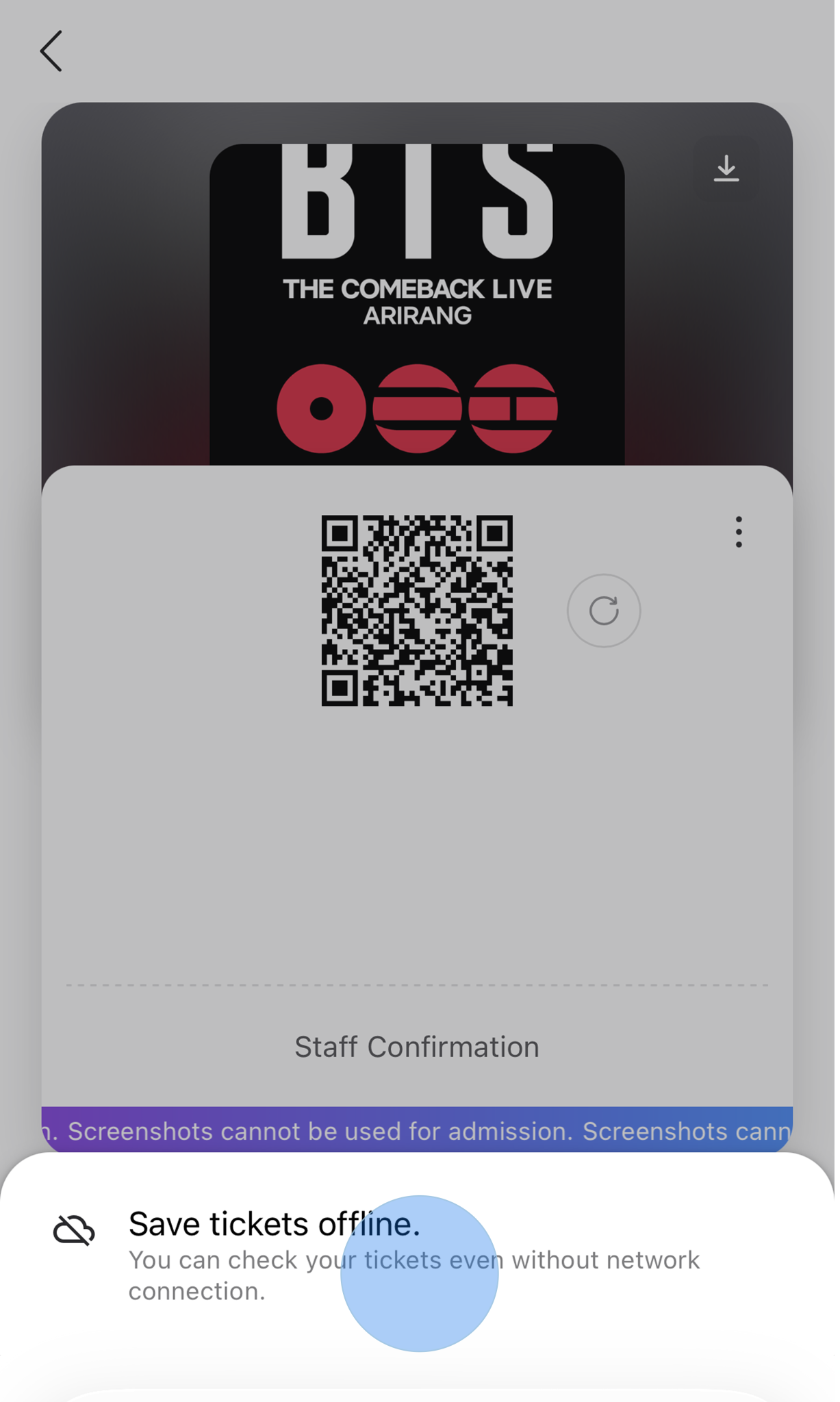Tap the download ticket icon
Image resolution: width=840 pixels, height=1402 pixels.
(x=730, y=168)
